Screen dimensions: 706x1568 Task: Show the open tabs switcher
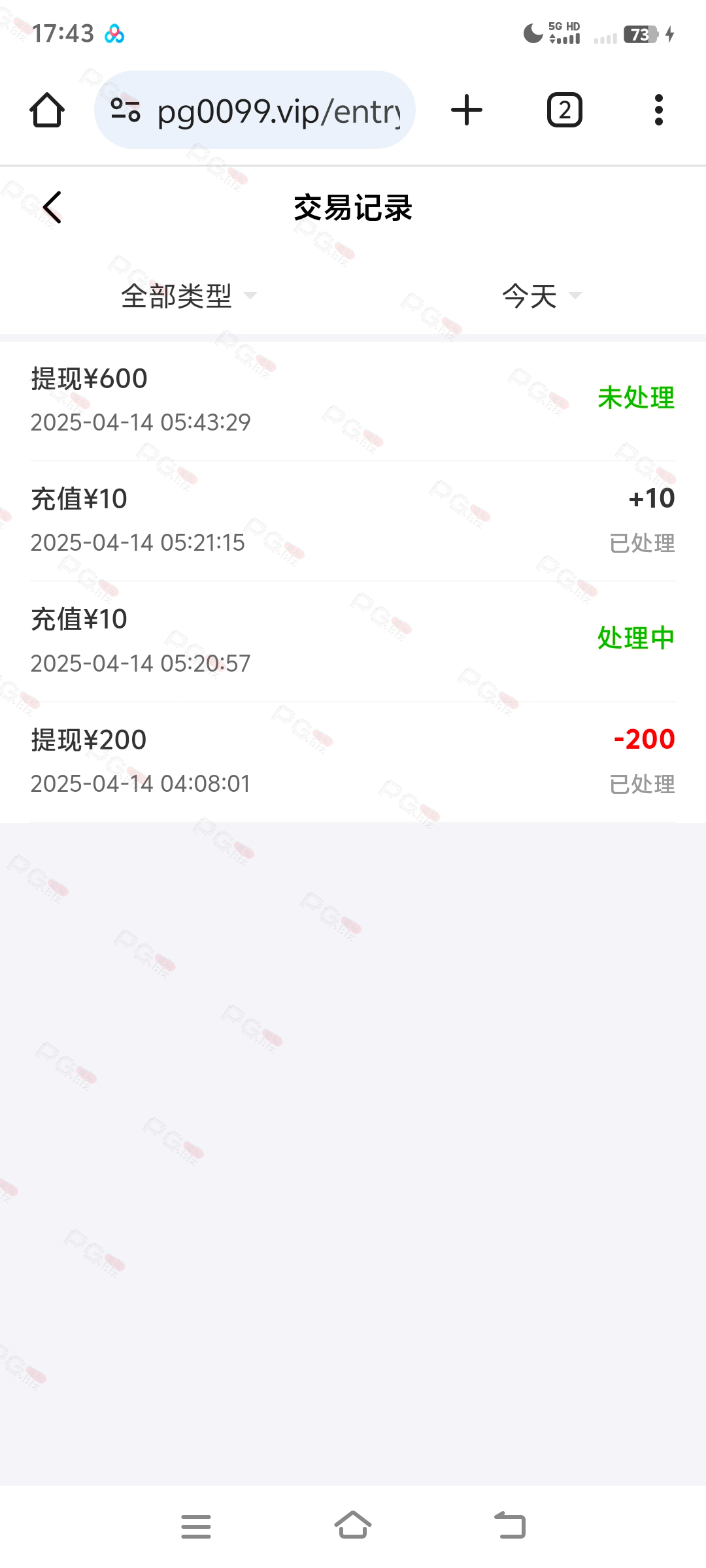pyautogui.click(x=565, y=110)
